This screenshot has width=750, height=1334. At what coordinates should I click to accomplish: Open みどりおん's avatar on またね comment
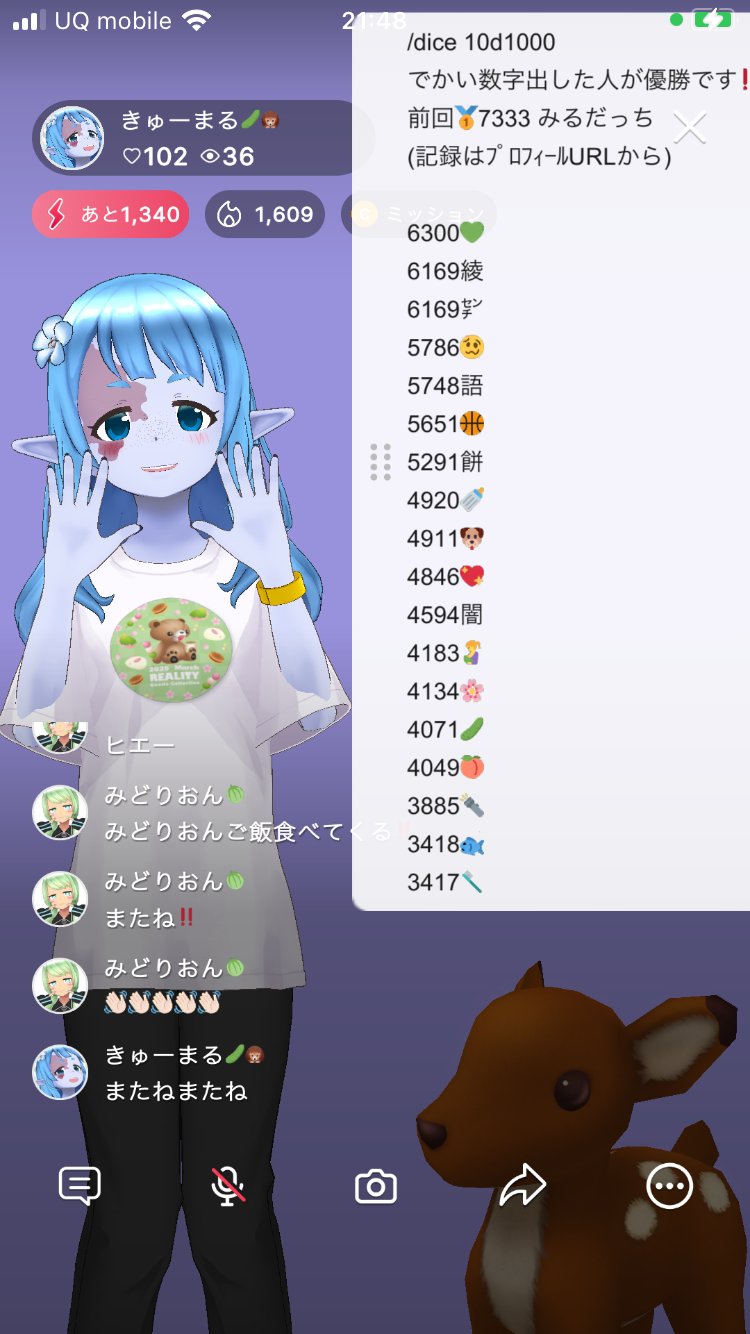point(60,898)
